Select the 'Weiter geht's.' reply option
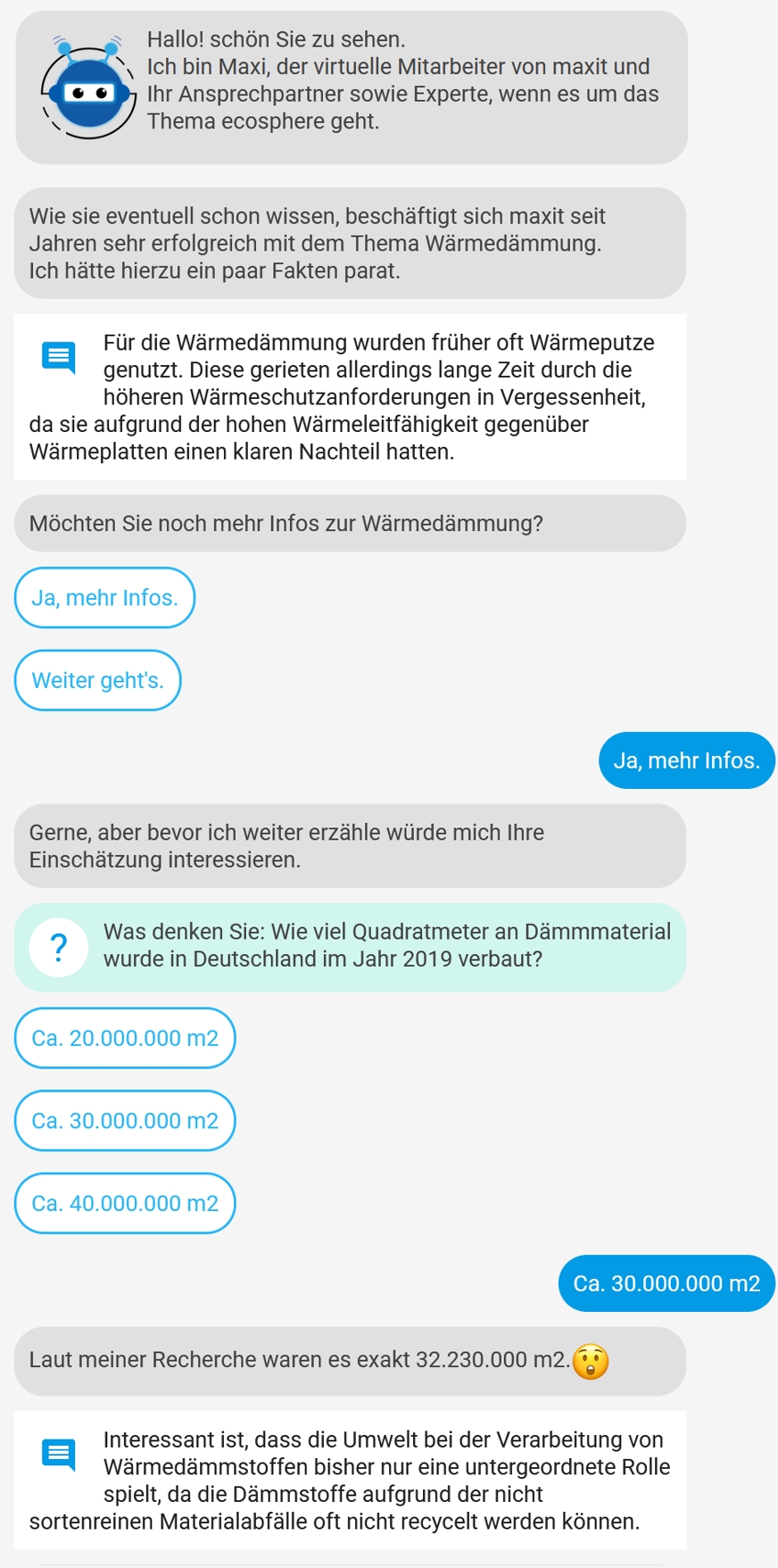 pyautogui.click(x=97, y=680)
